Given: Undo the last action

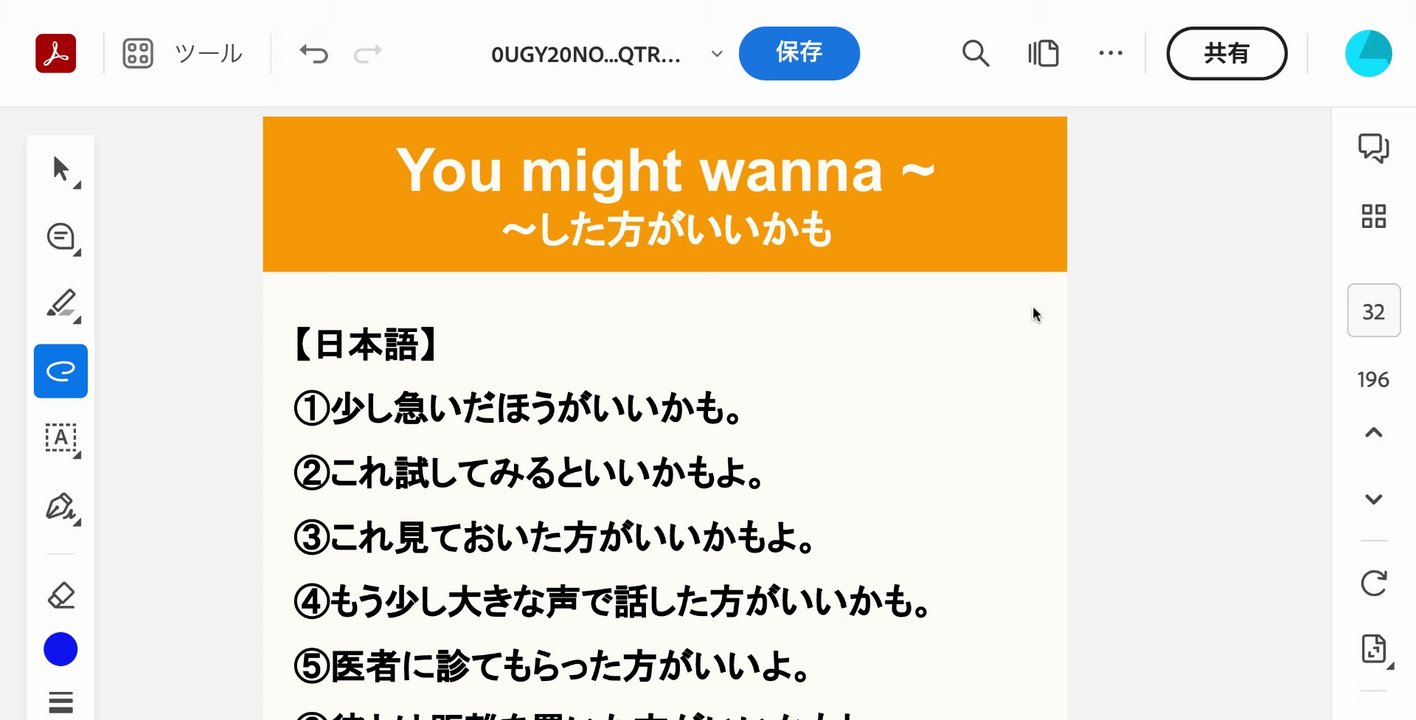Looking at the screenshot, I should (x=314, y=53).
